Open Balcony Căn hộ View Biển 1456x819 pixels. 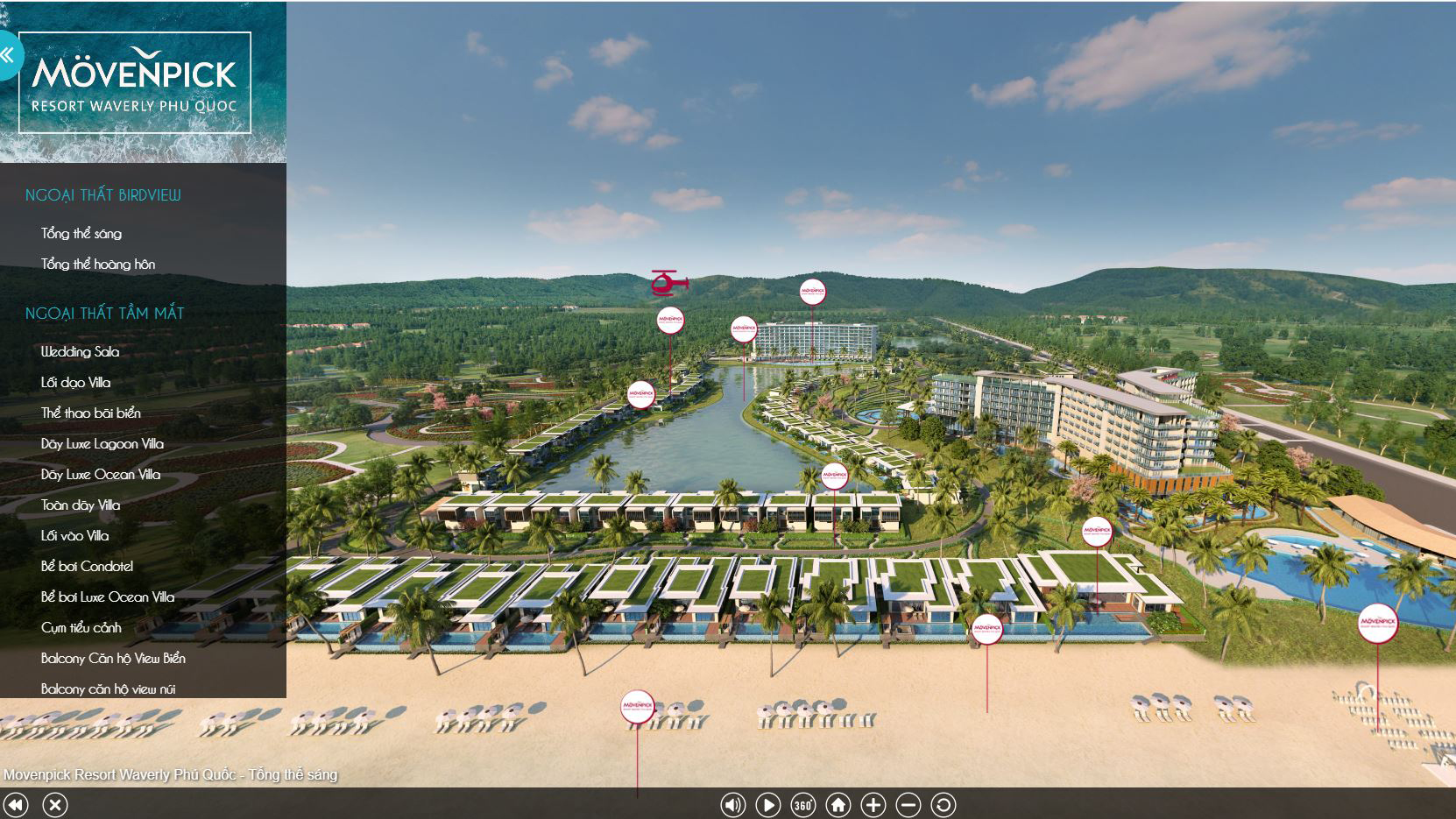tap(113, 659)
